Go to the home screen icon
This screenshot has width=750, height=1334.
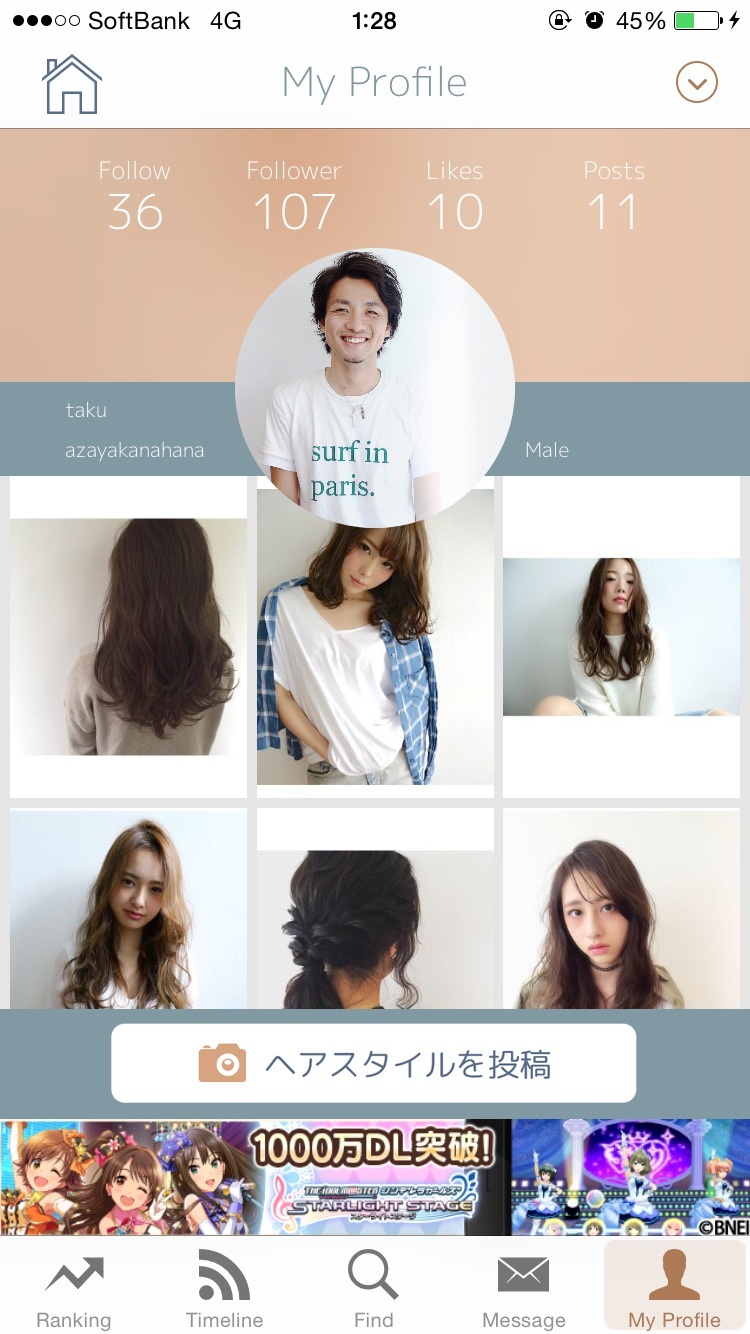pos(72,84)
